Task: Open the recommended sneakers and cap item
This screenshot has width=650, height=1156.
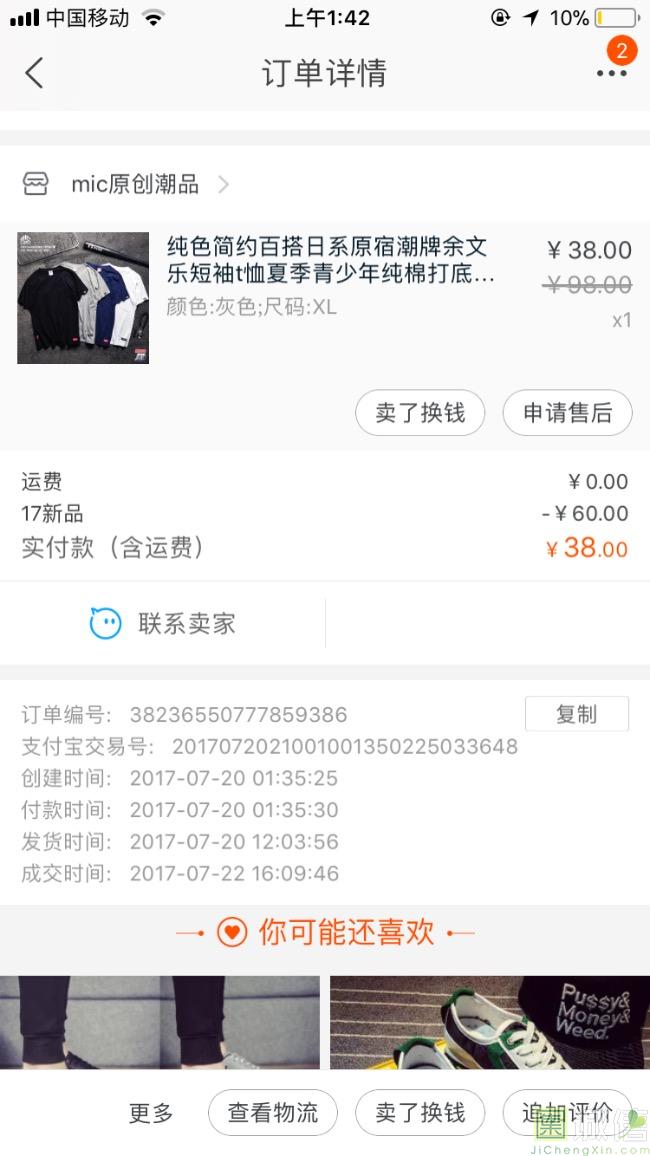Action: coord(489,1020)
